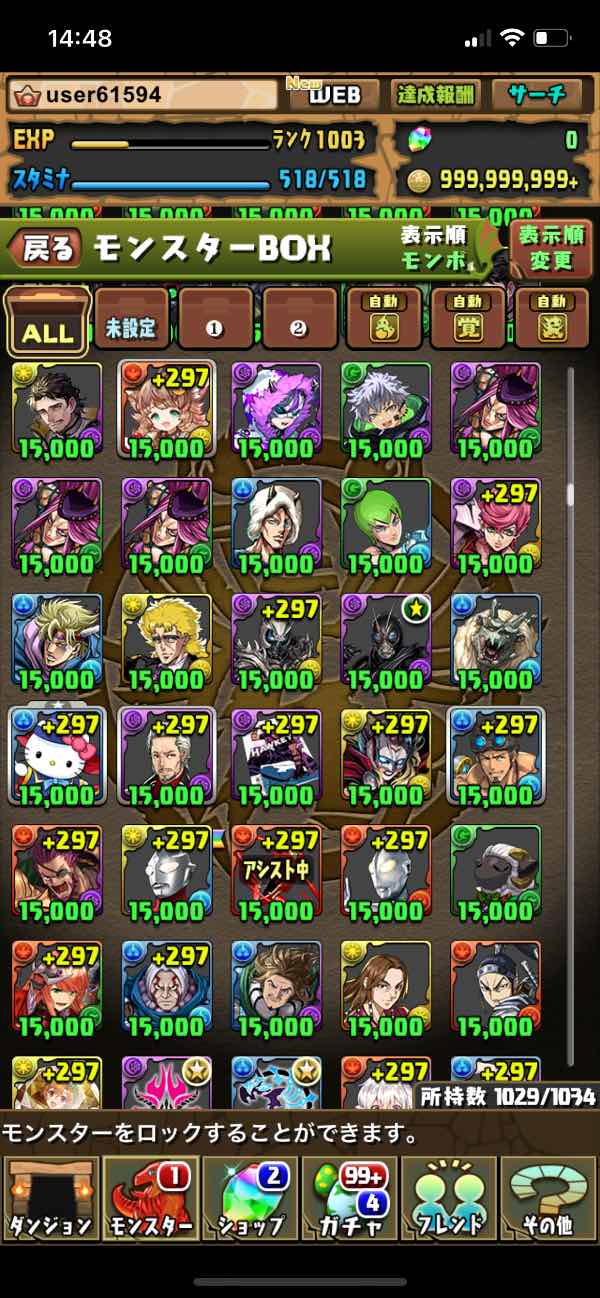Select the green-haired monster
Screen dimensions: 600x1298
point(385,524)
